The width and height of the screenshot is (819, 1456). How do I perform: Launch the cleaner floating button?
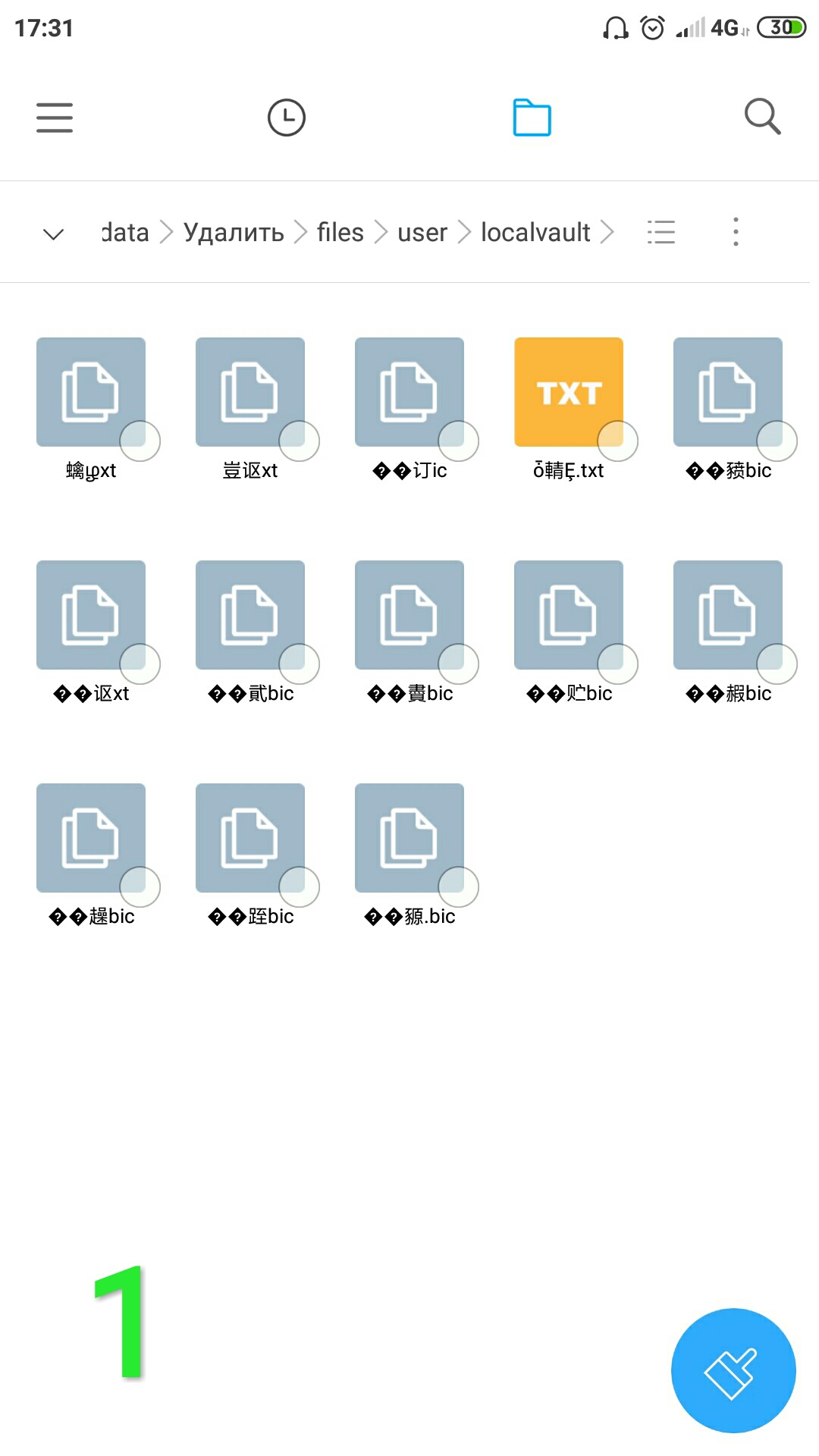733,1370
